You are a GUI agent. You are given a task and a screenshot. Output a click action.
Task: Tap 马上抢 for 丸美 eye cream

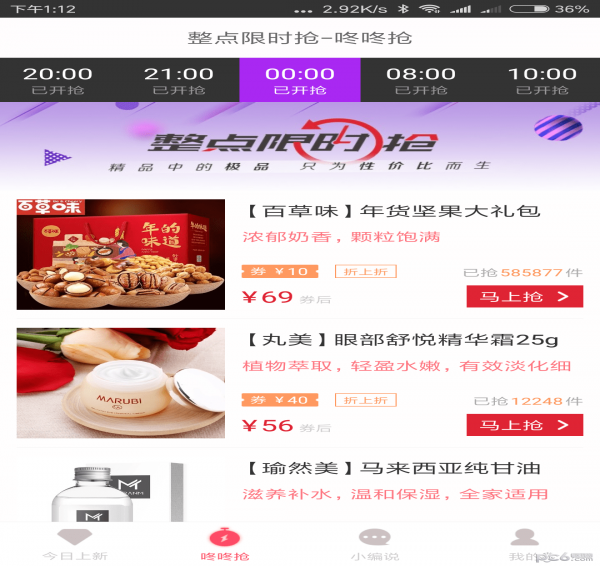[524, 425]
